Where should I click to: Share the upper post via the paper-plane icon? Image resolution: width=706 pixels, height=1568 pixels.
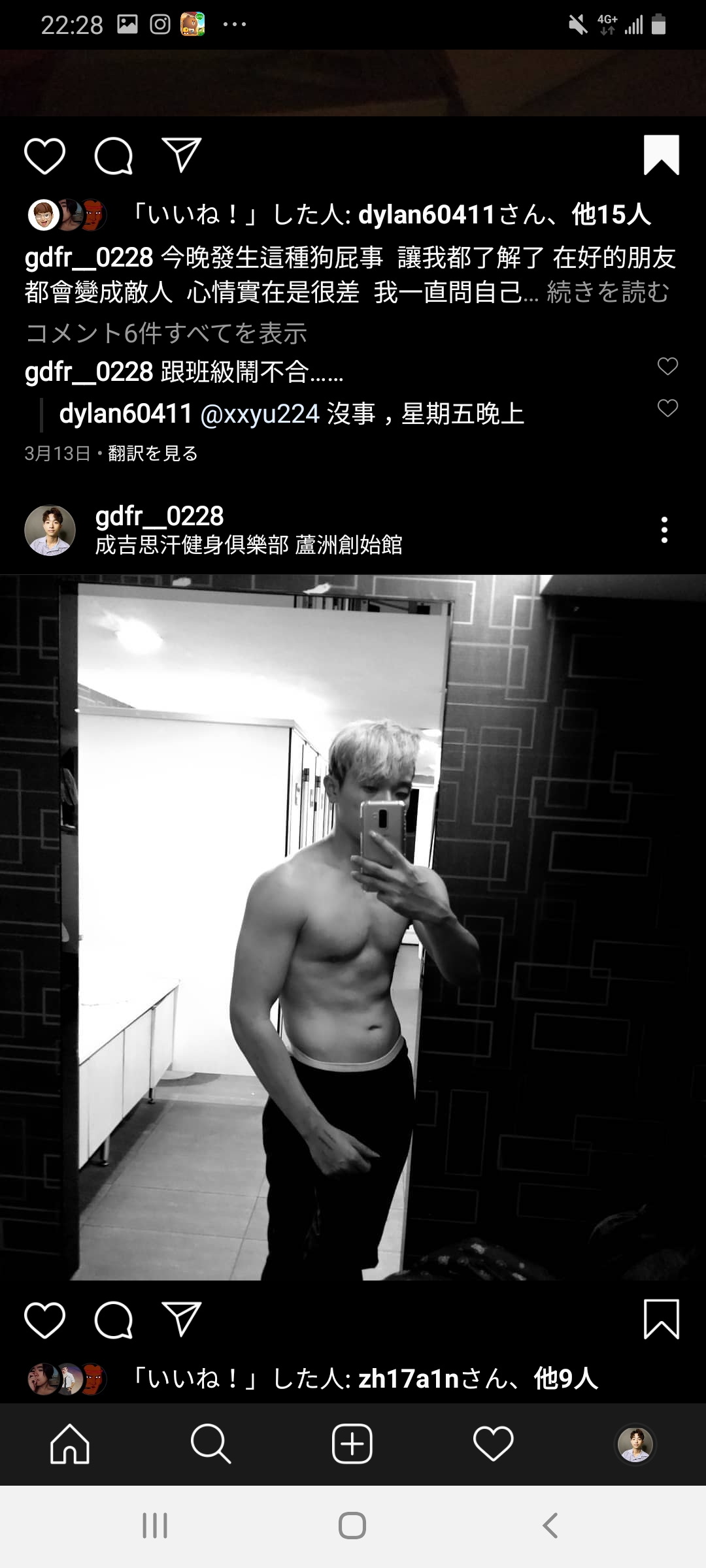[182, 155]
